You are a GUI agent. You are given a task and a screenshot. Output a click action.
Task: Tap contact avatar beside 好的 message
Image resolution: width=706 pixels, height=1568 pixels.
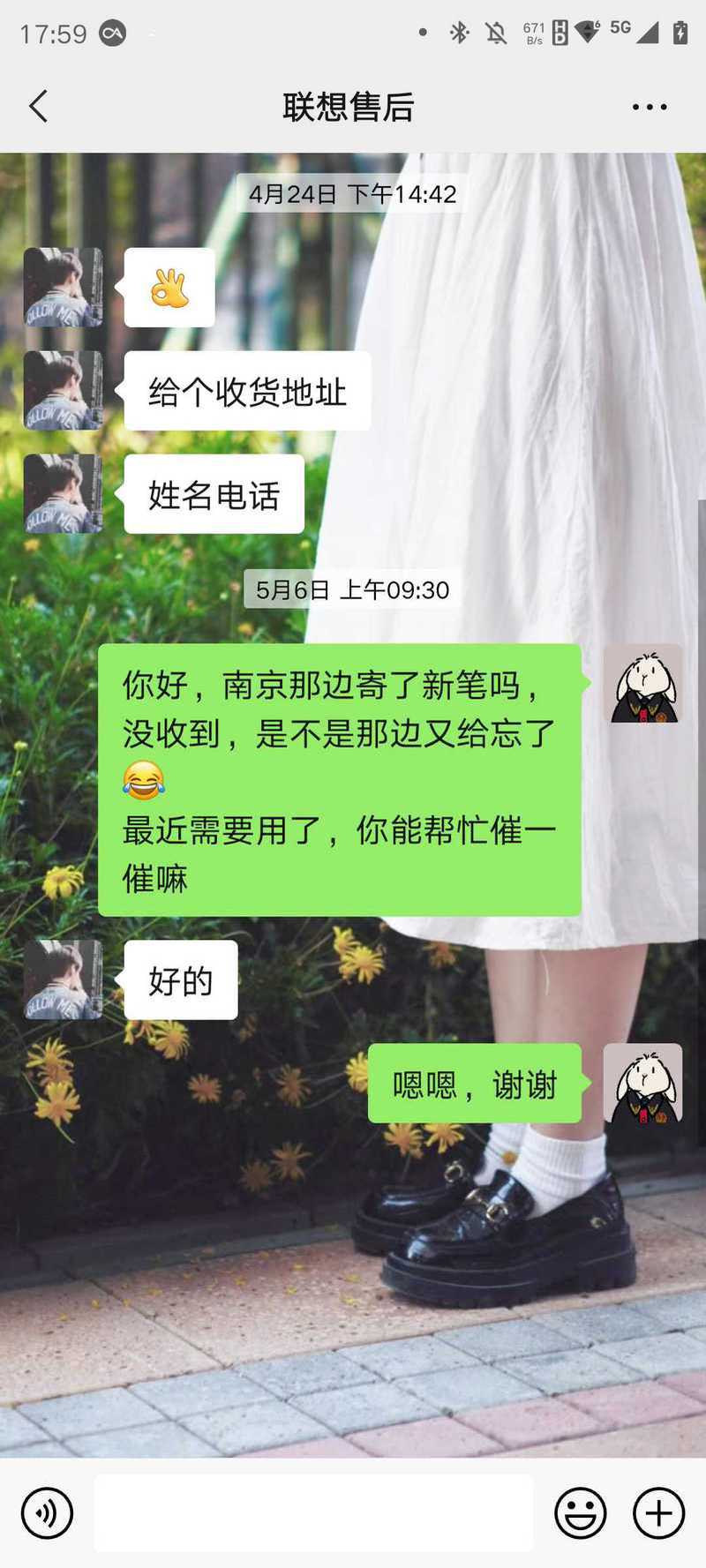click(x=63, y=979)
